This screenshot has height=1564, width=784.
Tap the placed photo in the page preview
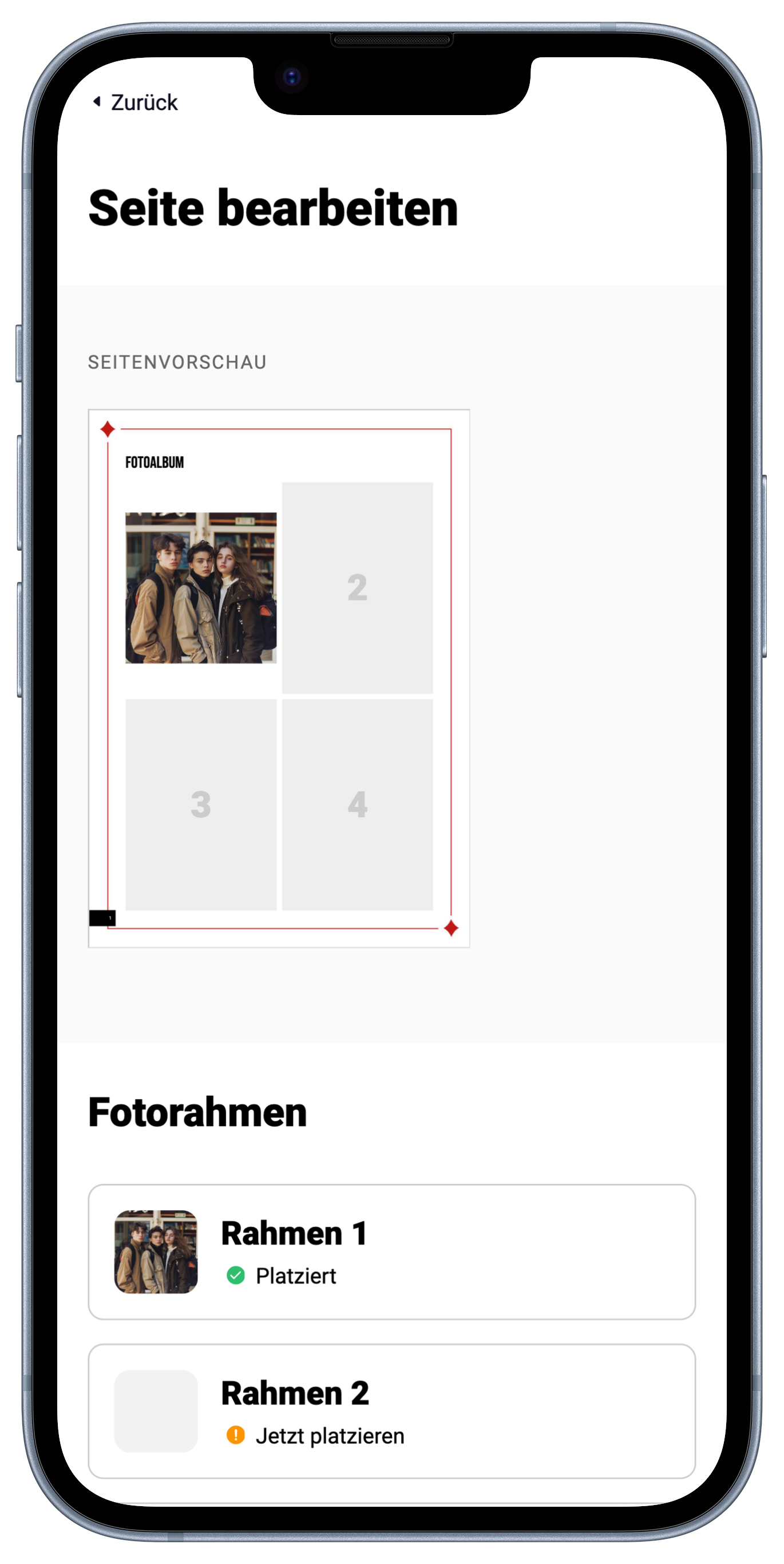200,587
